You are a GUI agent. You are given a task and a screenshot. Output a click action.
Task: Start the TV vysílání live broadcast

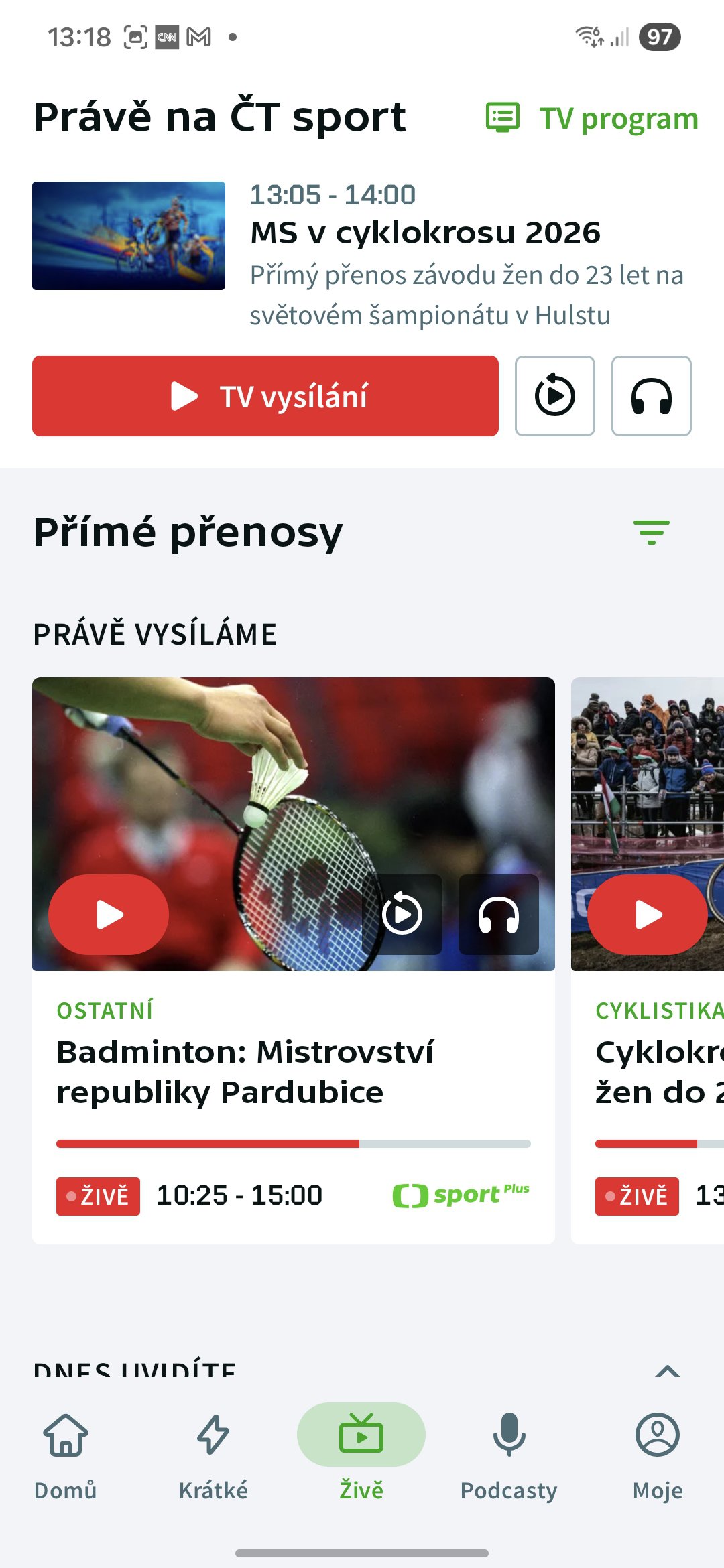point(265,396)
